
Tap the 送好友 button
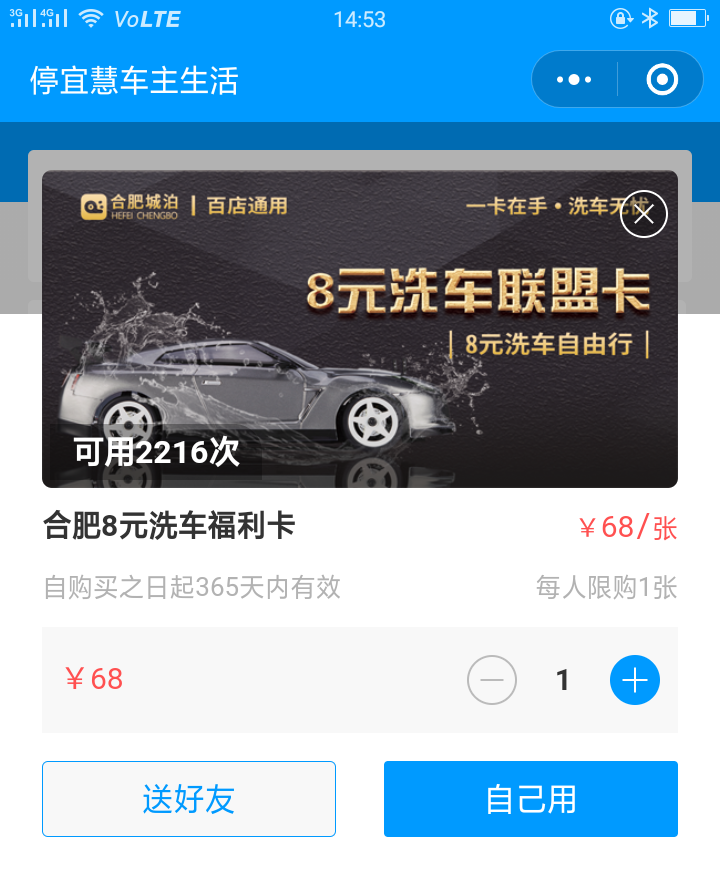[x=189, y=799]
